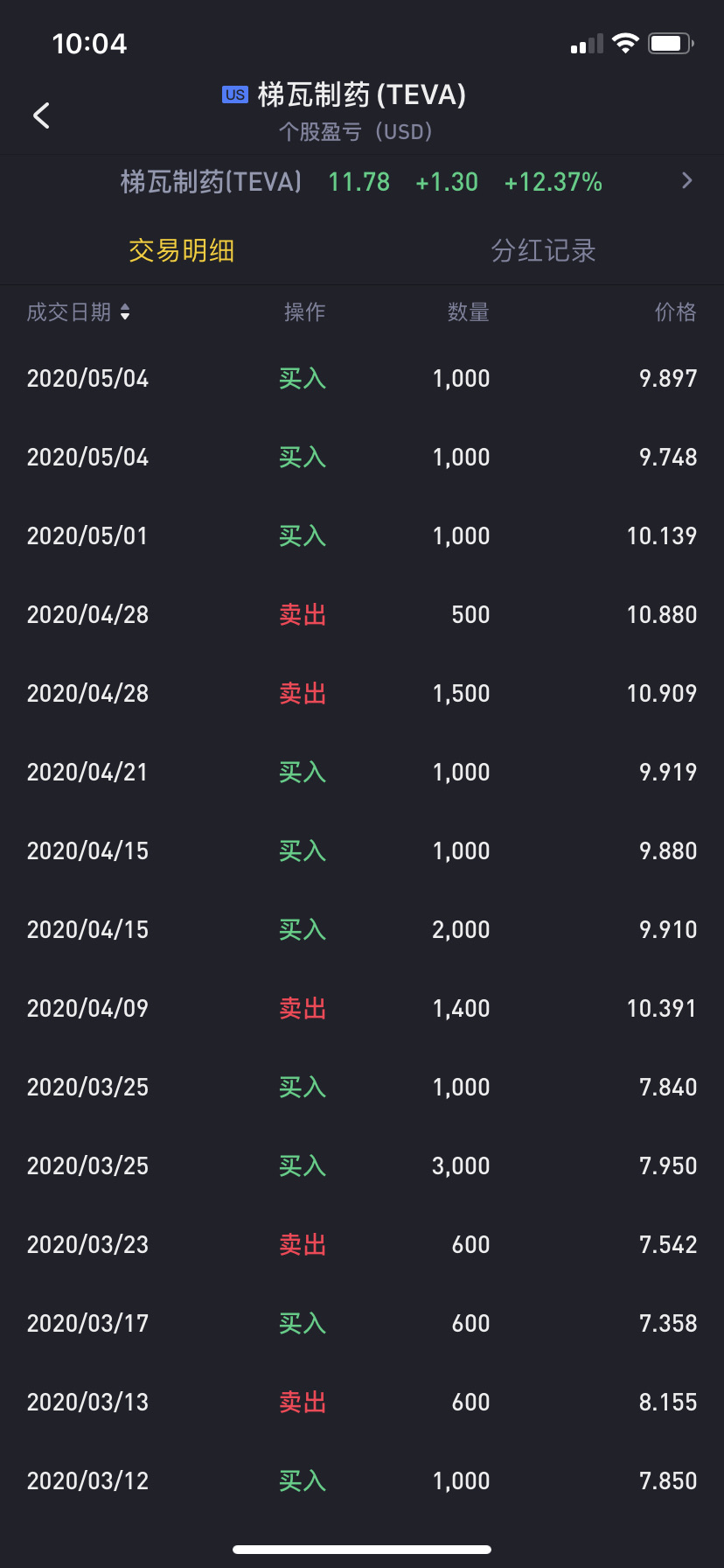Go back using the top-left arrow
The height and width of the screenshot is (1568, 724).
pyautogui.click(x=41, y=115)
